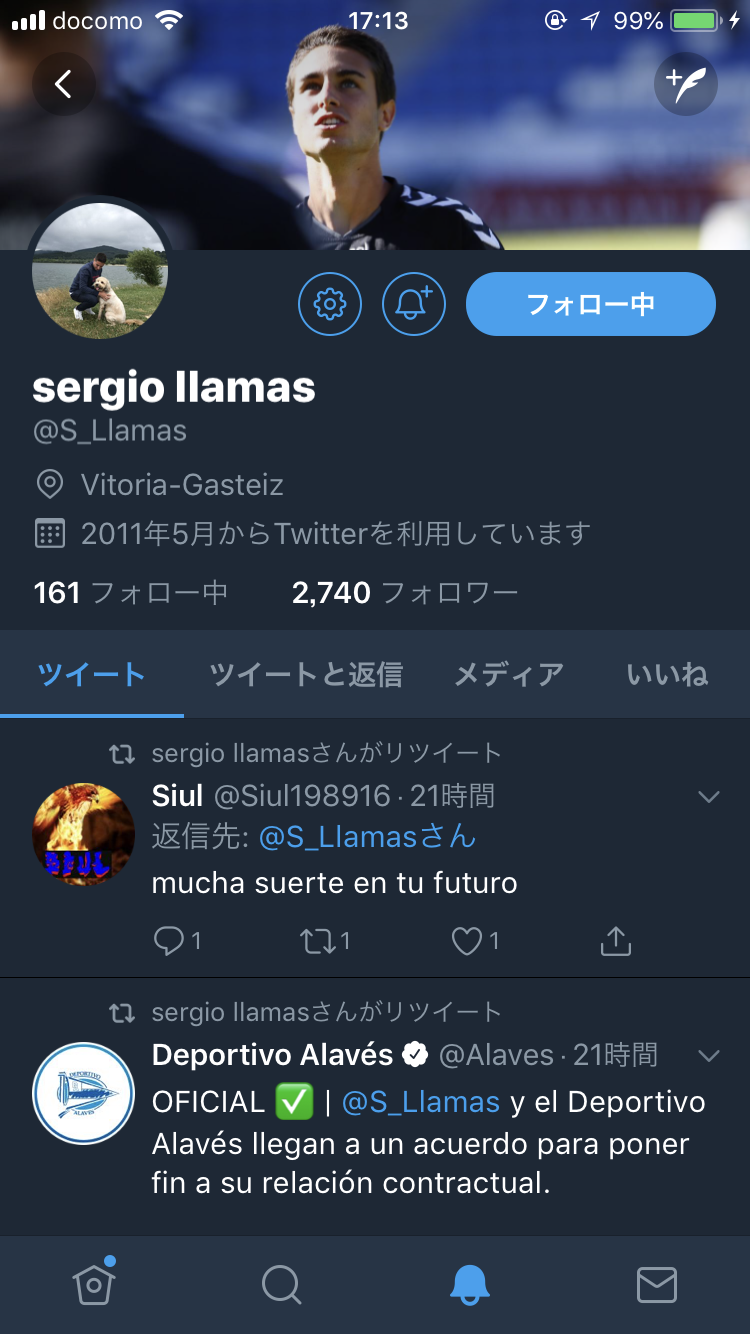Screen dimensions: 750x1334
Task: Switch to the ツイートと返信 tab
Action: point(306,675)
